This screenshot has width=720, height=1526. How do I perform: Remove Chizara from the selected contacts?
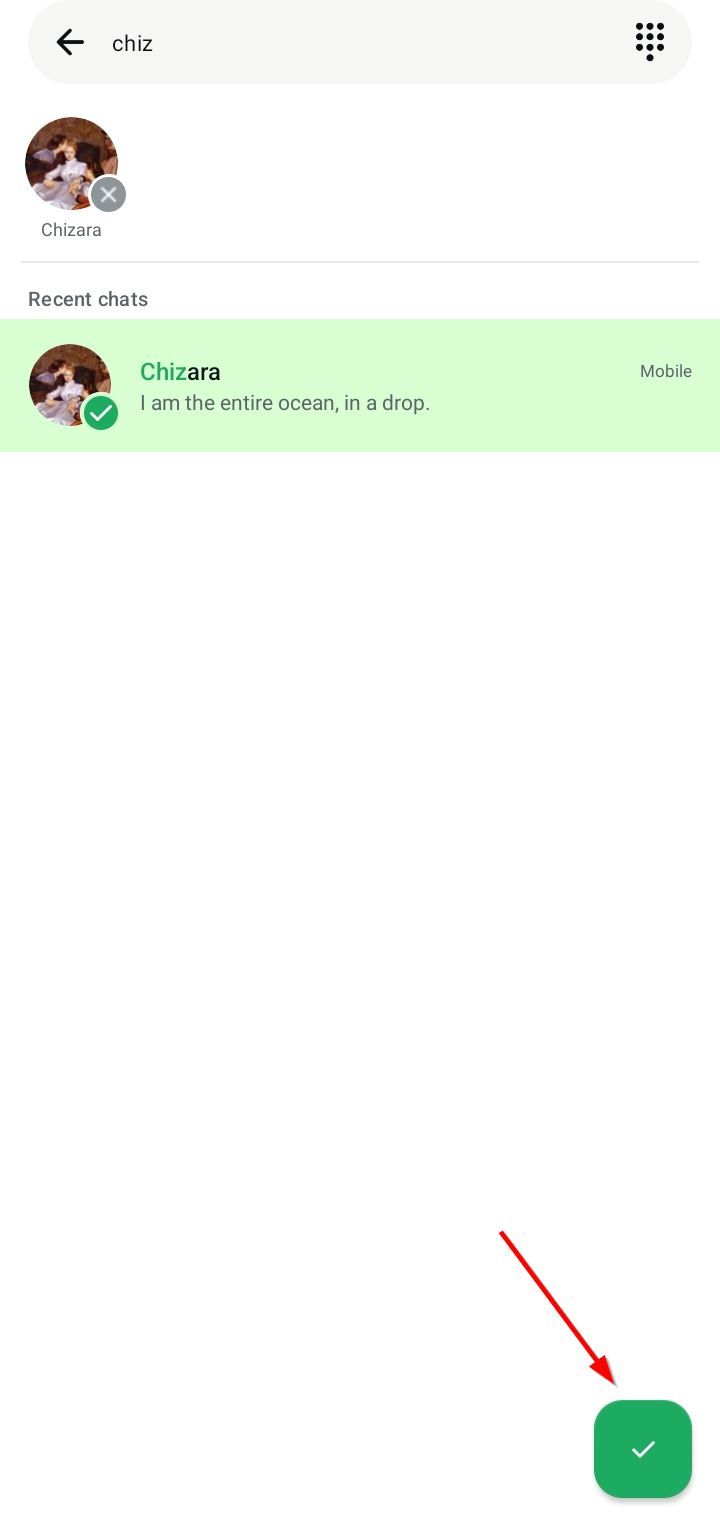click(x=108, y=194)
